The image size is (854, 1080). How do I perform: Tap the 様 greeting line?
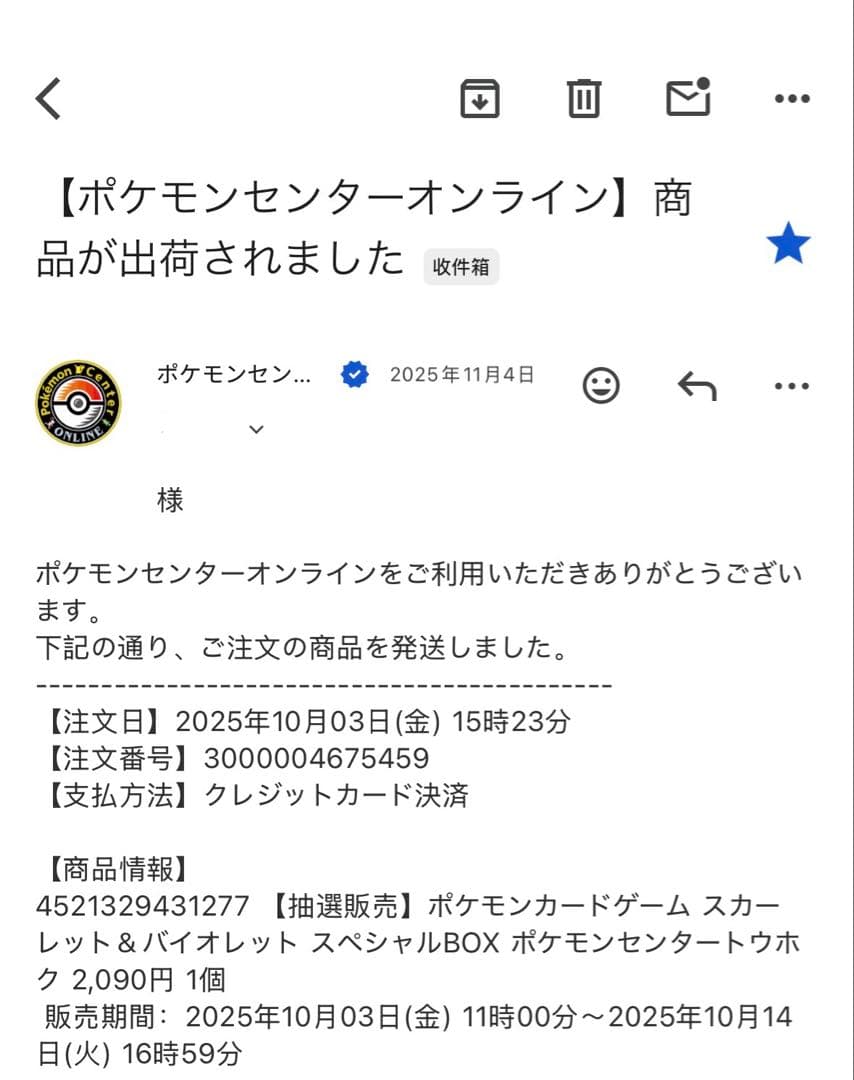pos(170,500)
